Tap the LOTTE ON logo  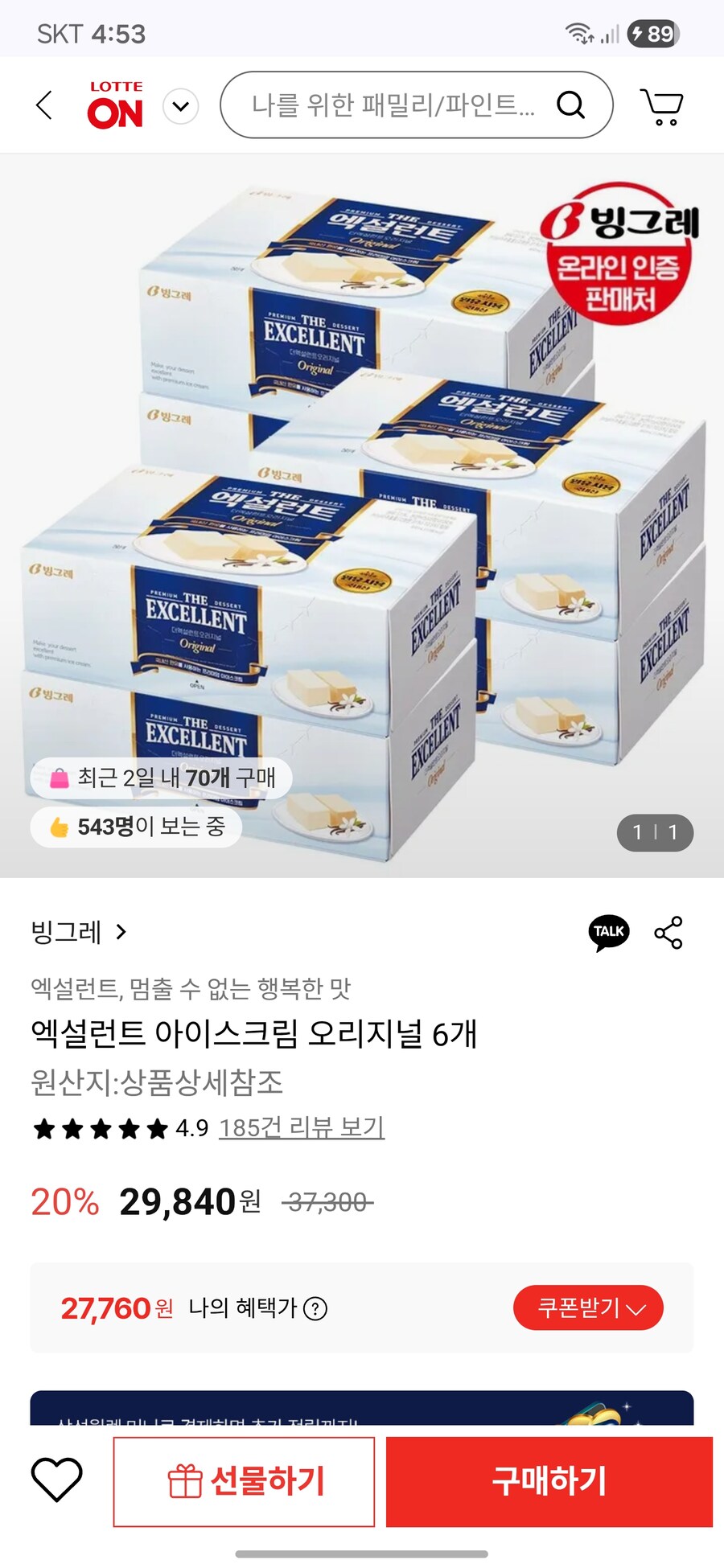[x=117, y=105]
